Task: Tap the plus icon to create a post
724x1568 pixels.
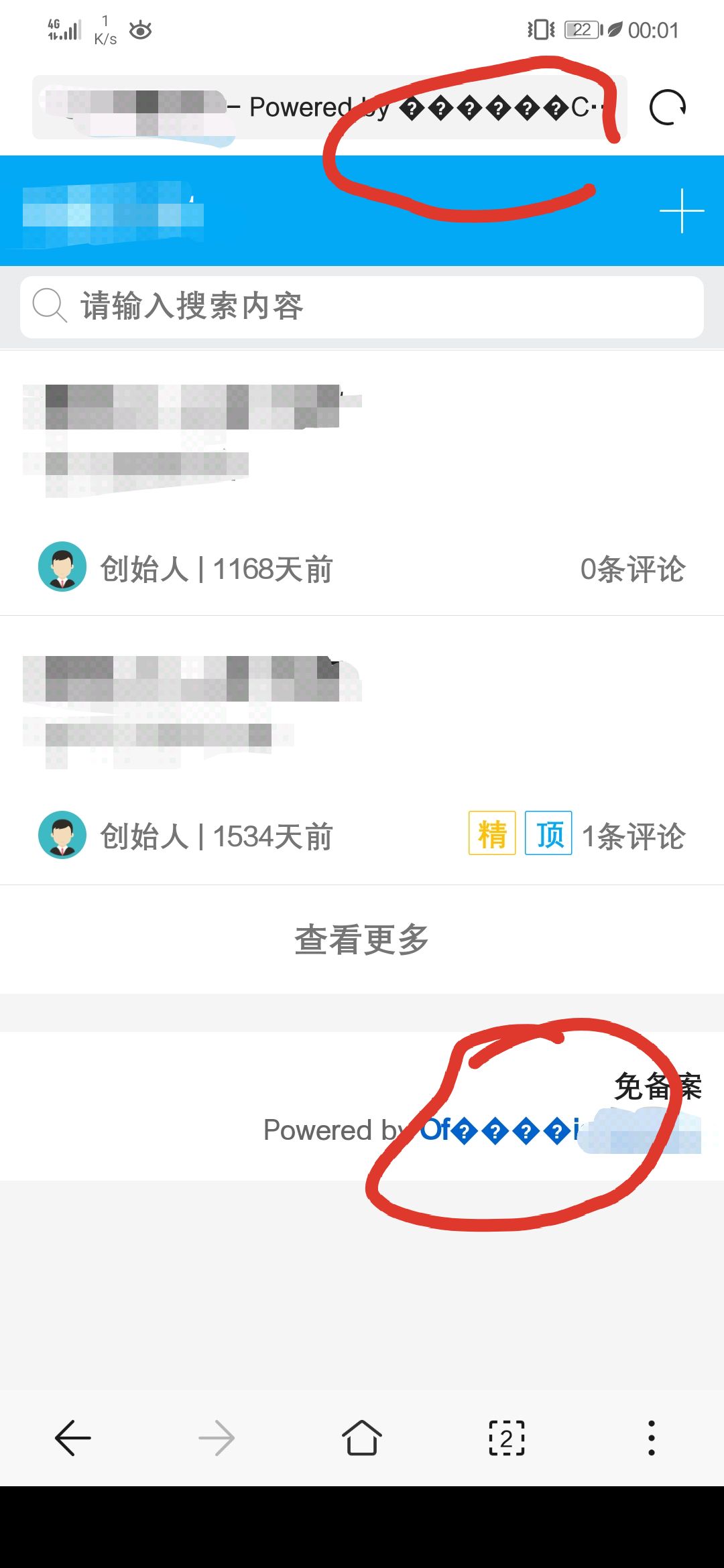Action: click(681, 211)
